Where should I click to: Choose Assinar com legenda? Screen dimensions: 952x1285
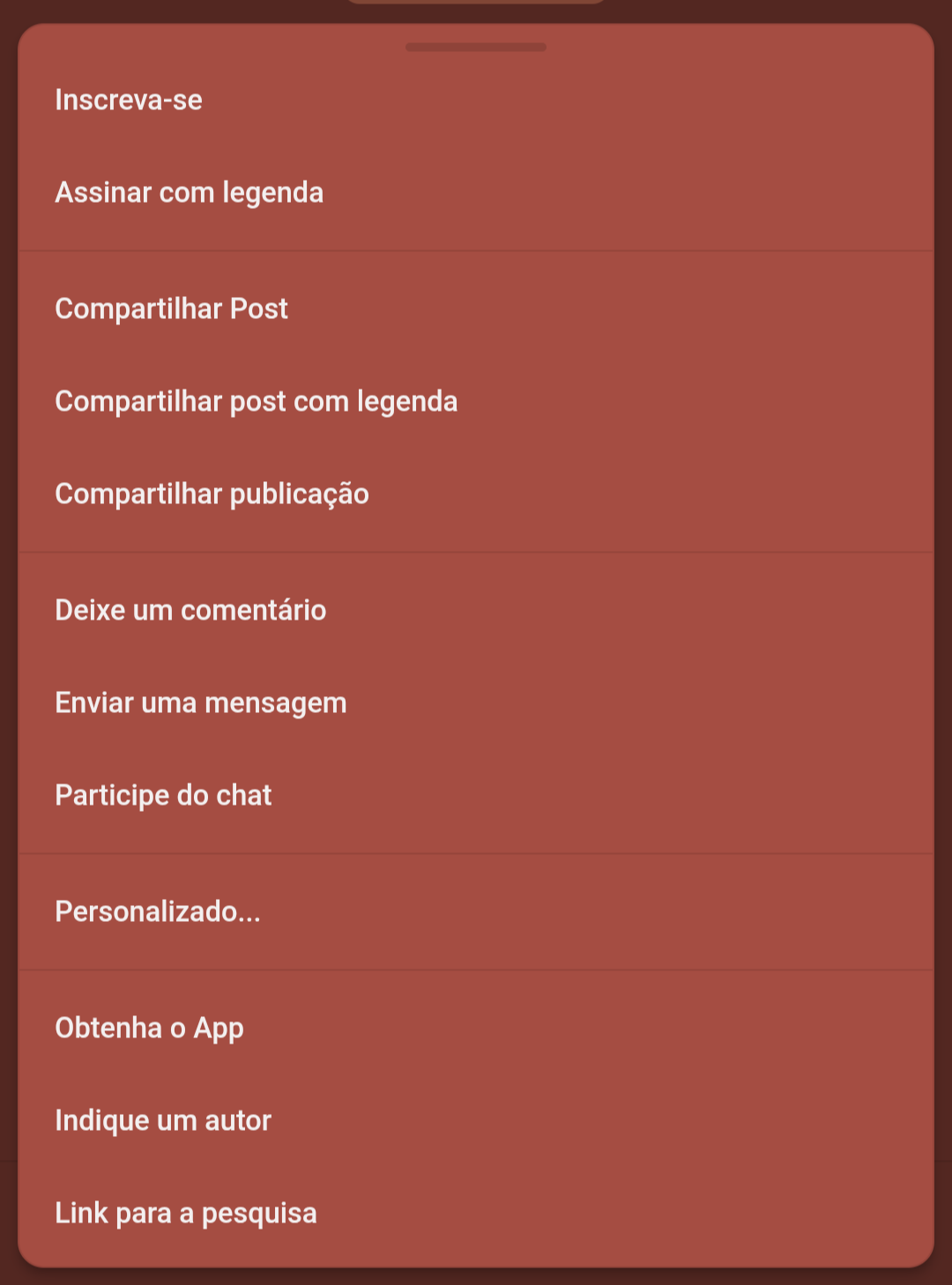click(x=189, y=193)
